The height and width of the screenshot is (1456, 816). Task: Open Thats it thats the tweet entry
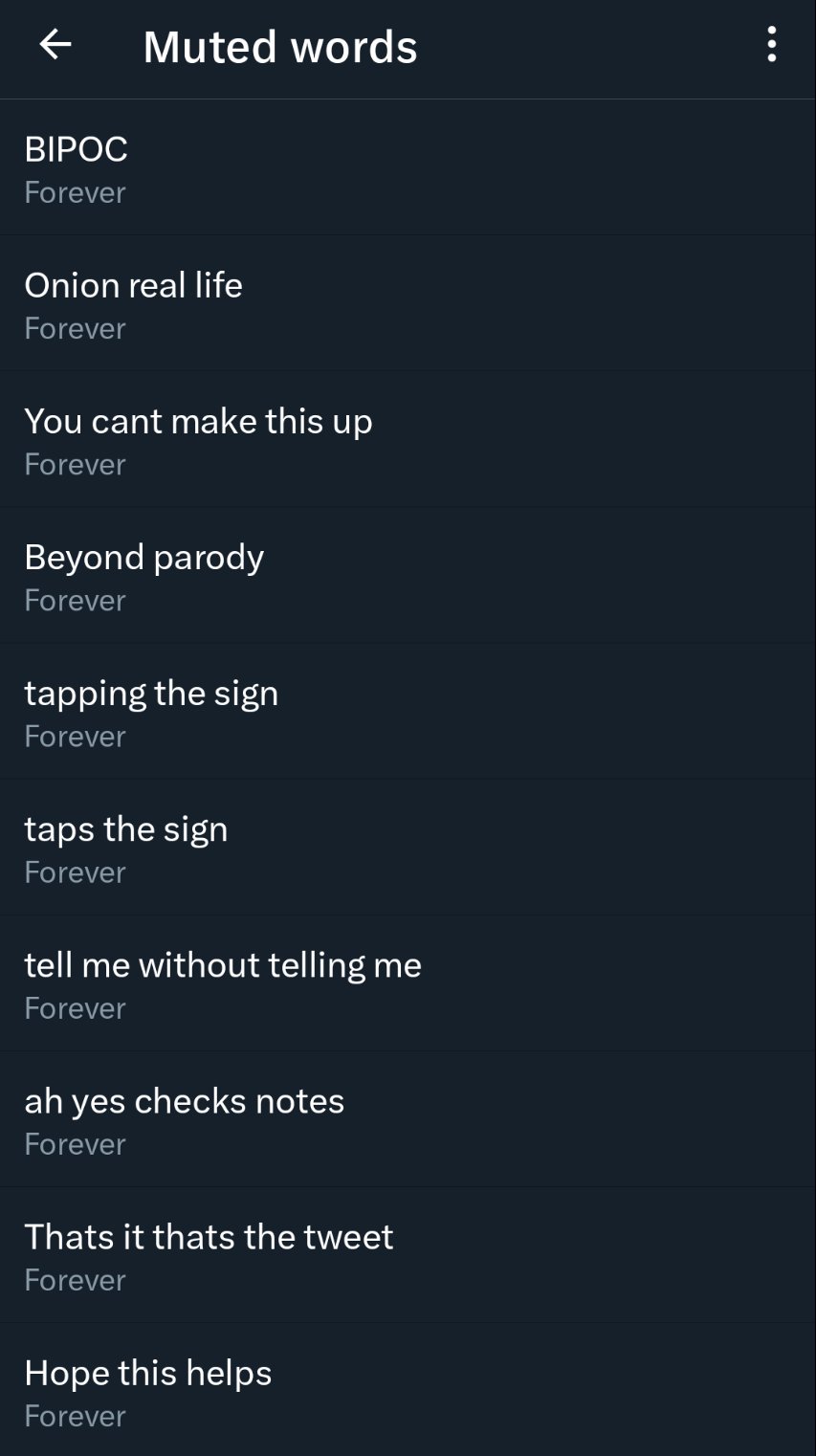[x=408, y=1254]
